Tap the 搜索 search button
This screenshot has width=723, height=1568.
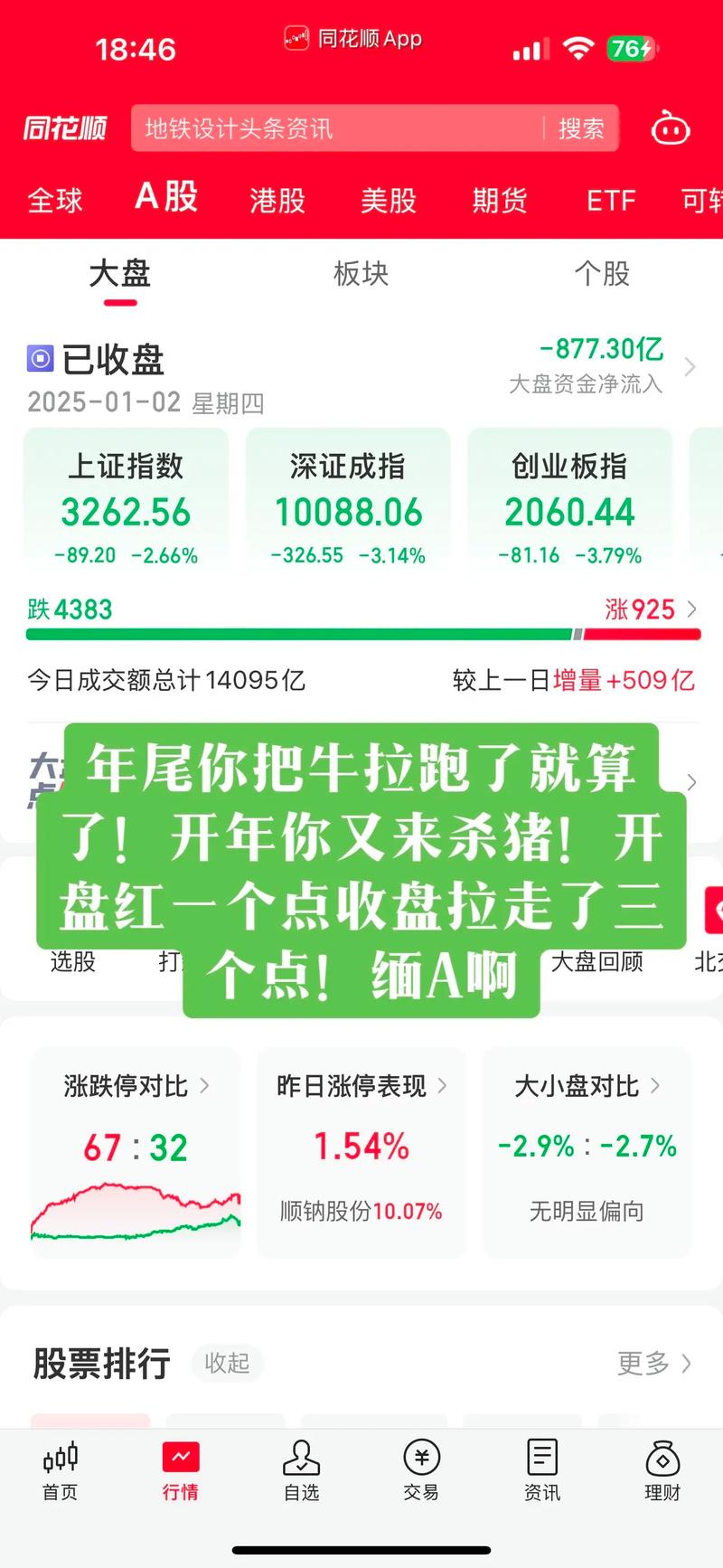click(581, 129)
